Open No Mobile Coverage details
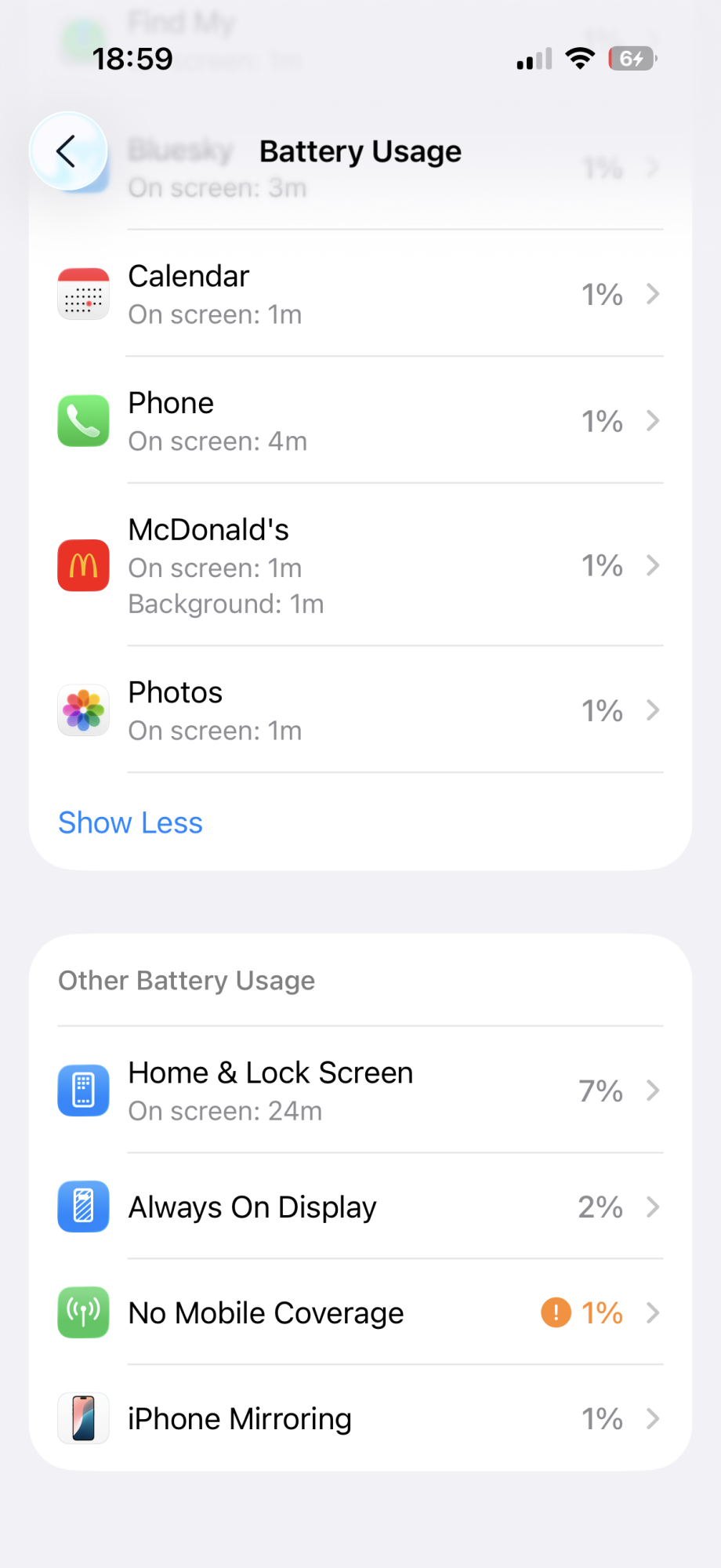This screenshot has width=721, height=1568. coord(360,1312)
